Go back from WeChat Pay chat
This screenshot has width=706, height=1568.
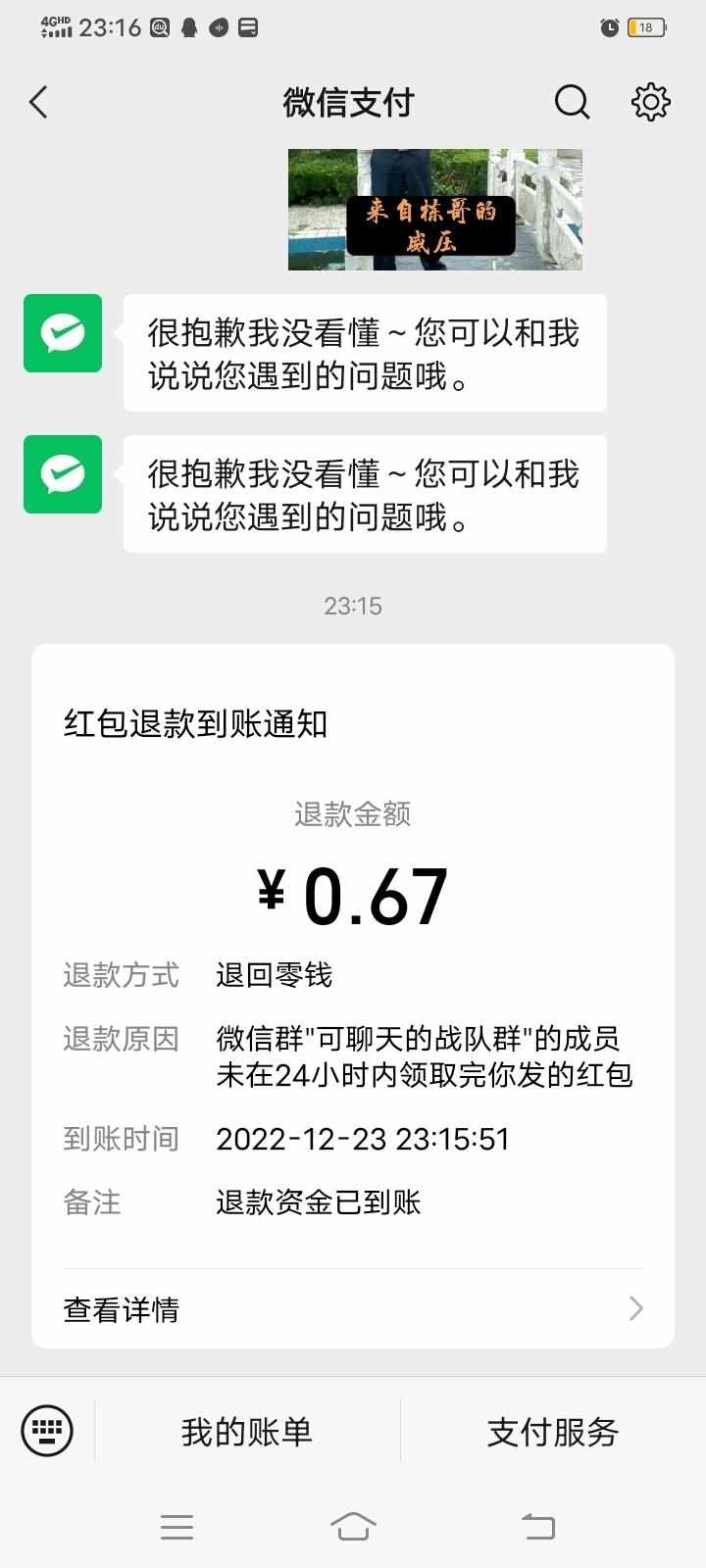click(x=39, y=102)
